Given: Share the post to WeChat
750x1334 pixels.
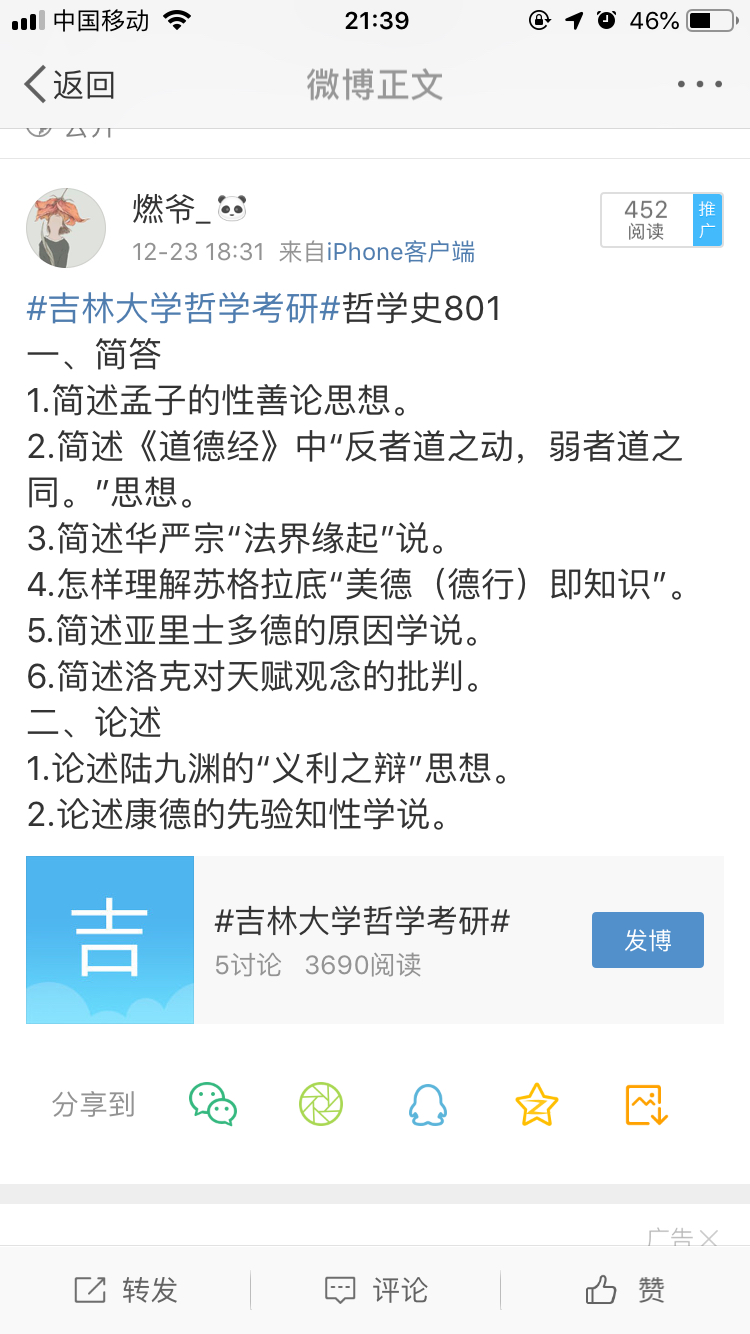Looking at the screenshot, I should tap(213, 1105).
